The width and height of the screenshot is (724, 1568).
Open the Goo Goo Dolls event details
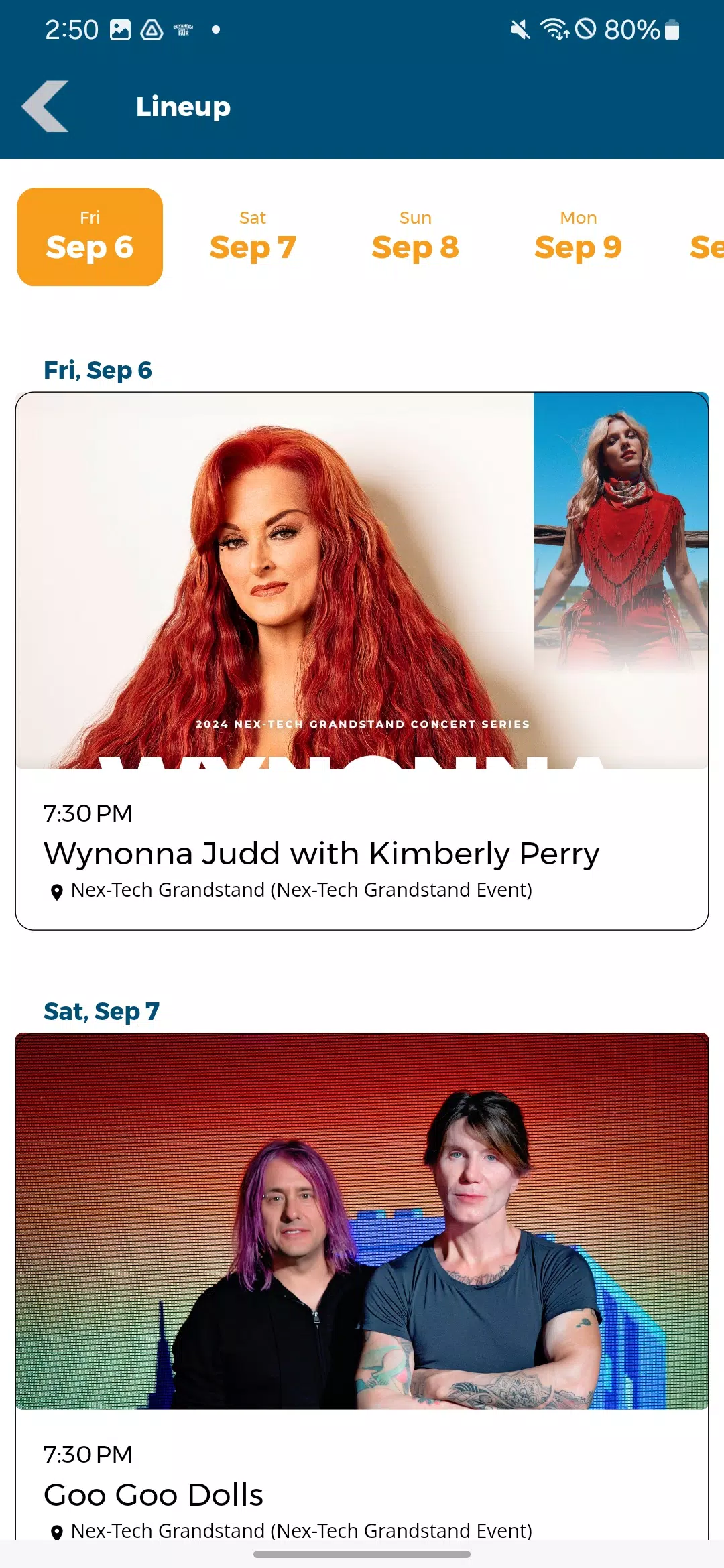click(x=154, y=1492)
